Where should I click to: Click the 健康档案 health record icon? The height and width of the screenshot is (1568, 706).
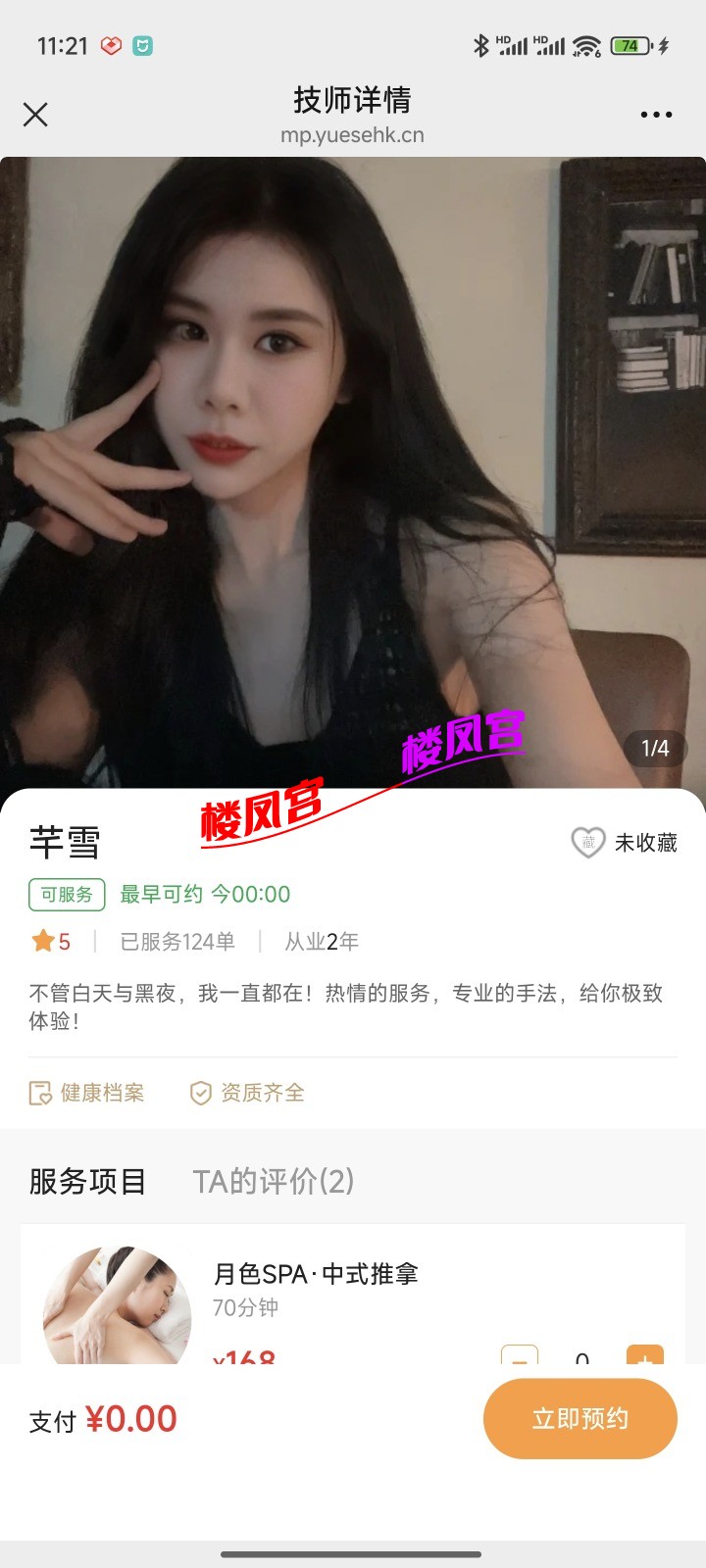tap(39, 1094)
